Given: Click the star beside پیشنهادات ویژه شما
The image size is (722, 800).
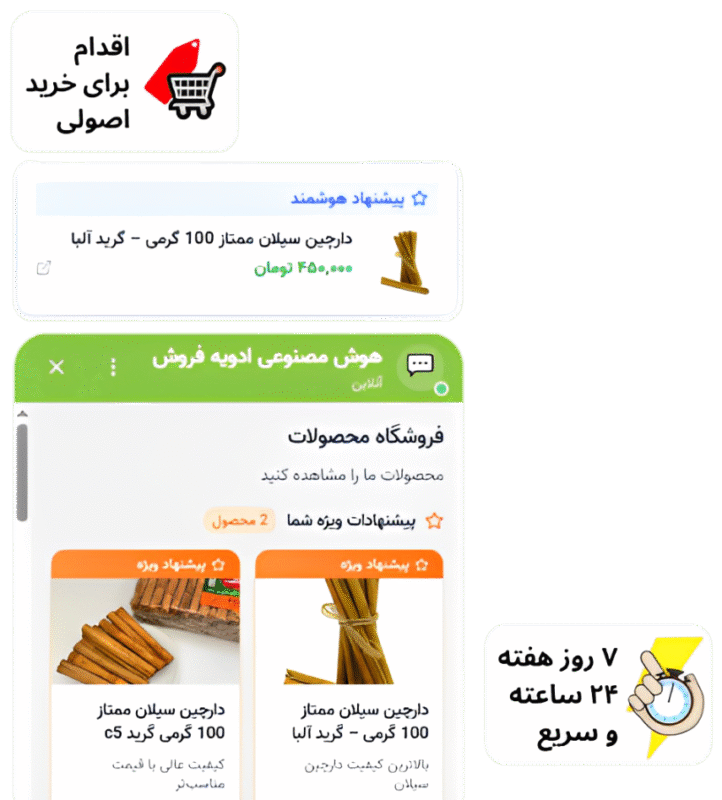Looking at the screenshot, I should point(434,520).
